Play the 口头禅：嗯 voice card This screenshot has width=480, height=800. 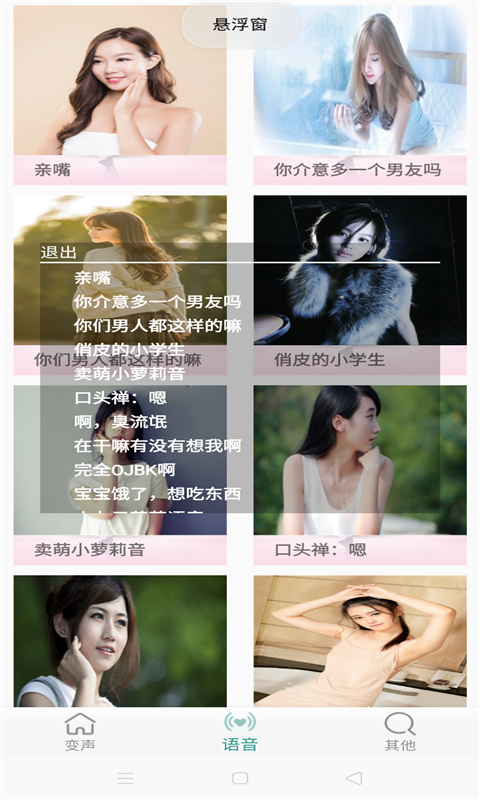coord(360,475)
